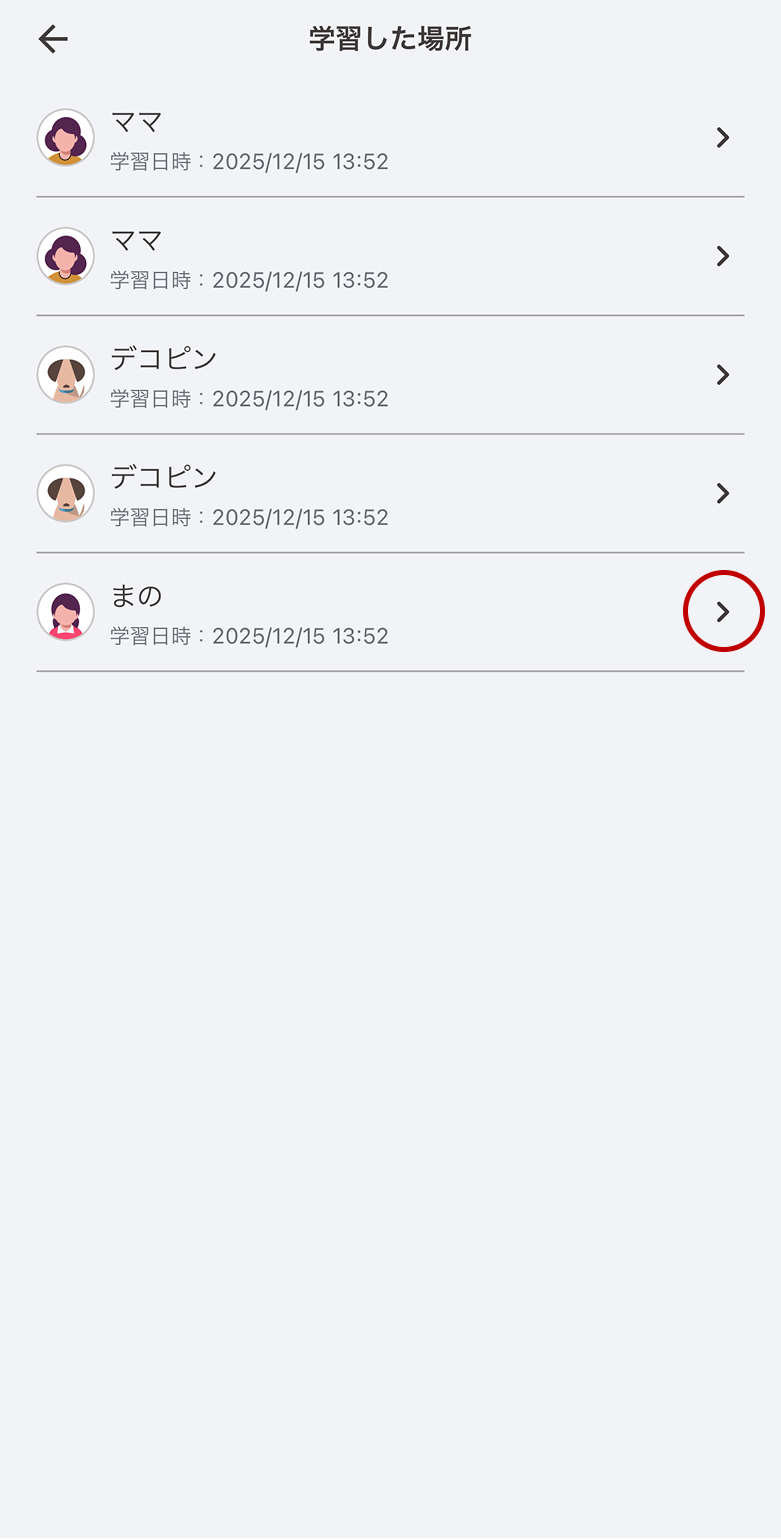The height and width of the screenshot is (1539, 781).
Task: Go back using the top arrow
Action: tap(53, 39)
